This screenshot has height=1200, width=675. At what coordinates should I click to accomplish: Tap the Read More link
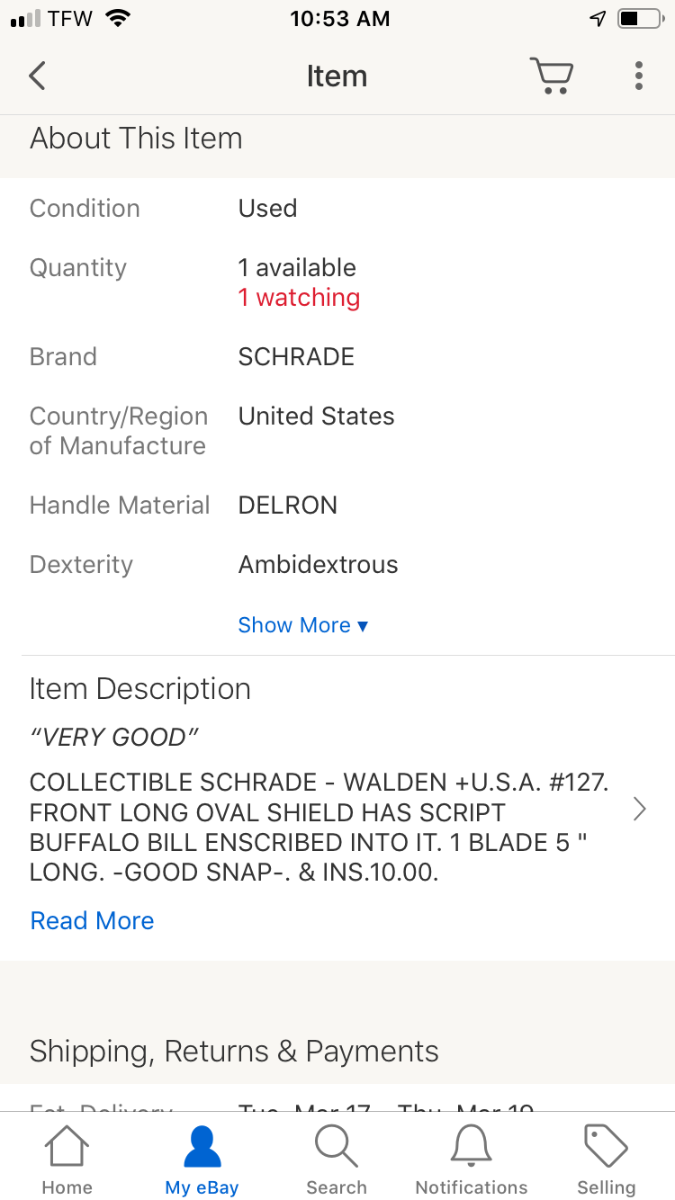pos(92,921)
